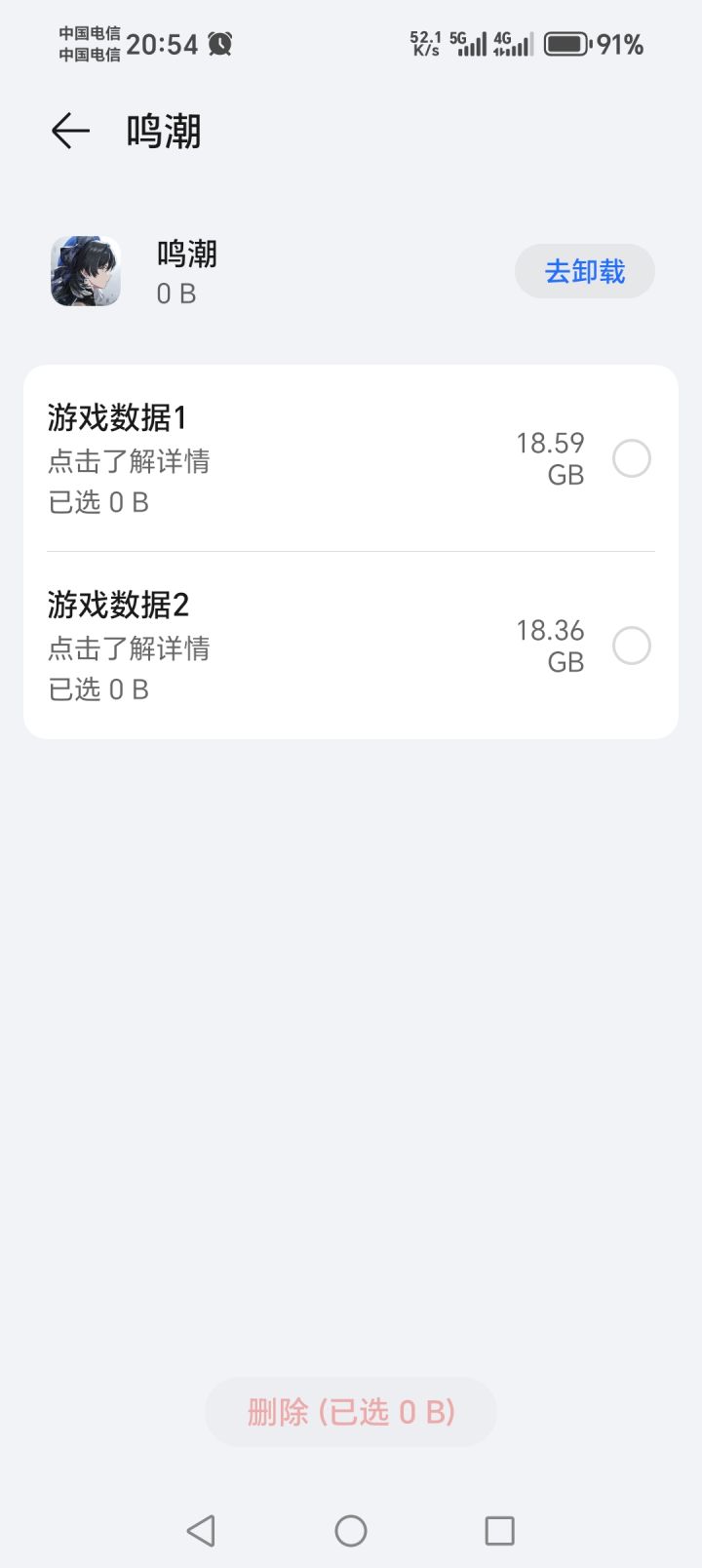Screen dimensions: 702x1568
Task: Open details via 点击了解详情 under 游戏数据1
Action: pos(129,461)
